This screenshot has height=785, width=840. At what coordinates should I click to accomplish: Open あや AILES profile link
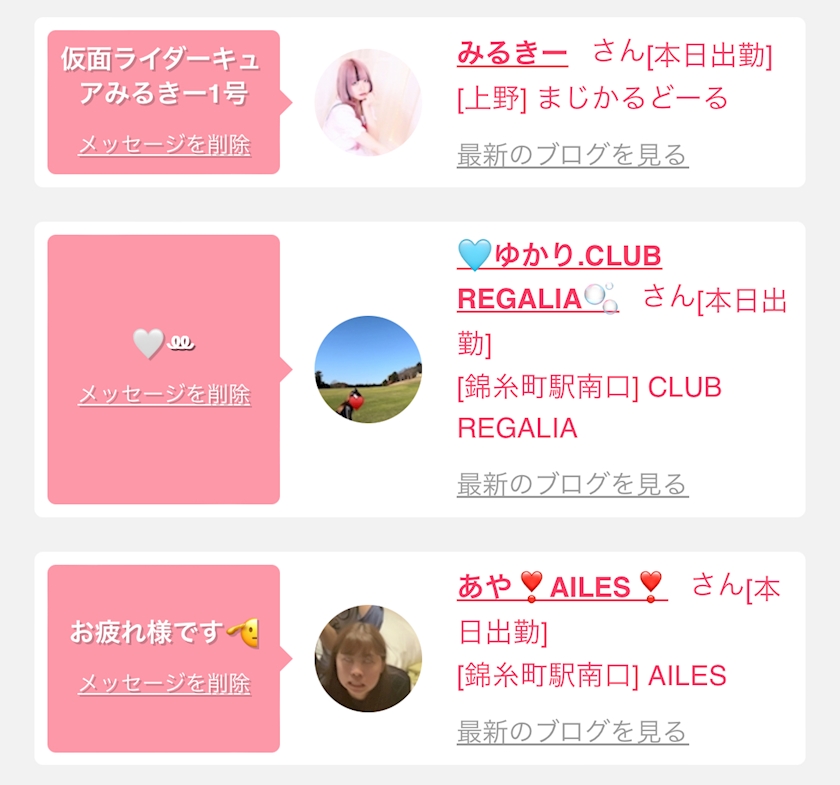click(x=560, y=587)
